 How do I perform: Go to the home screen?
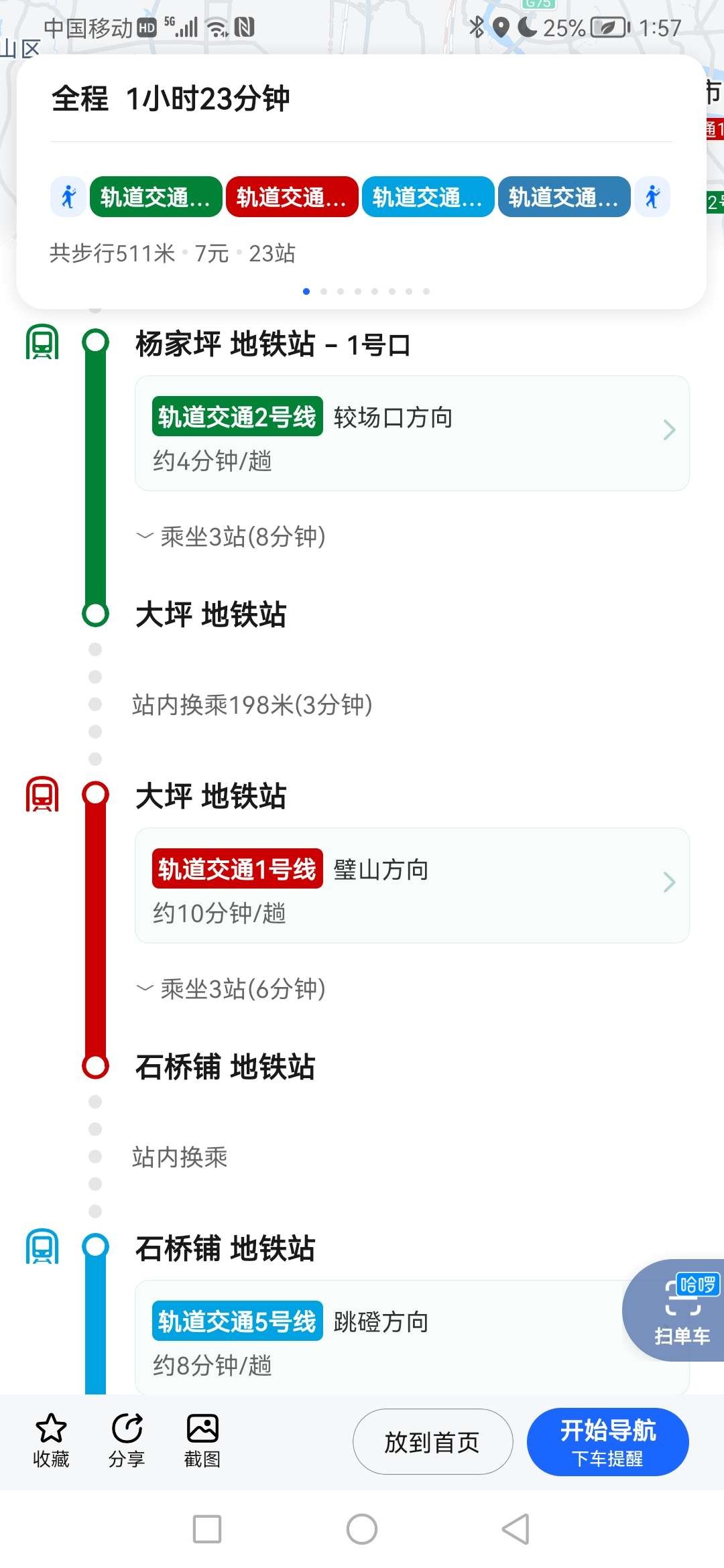click(x=362, y=1529)
